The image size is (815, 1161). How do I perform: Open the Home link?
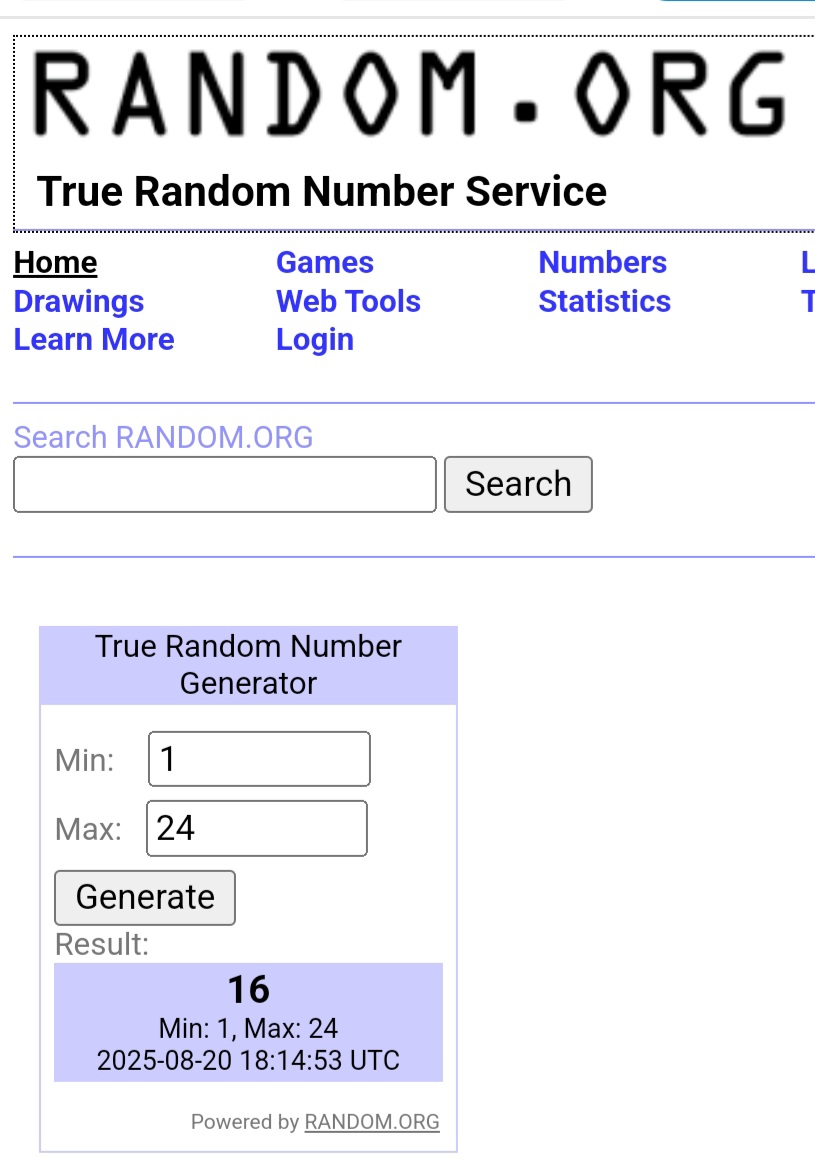click(x=55, y=263)
